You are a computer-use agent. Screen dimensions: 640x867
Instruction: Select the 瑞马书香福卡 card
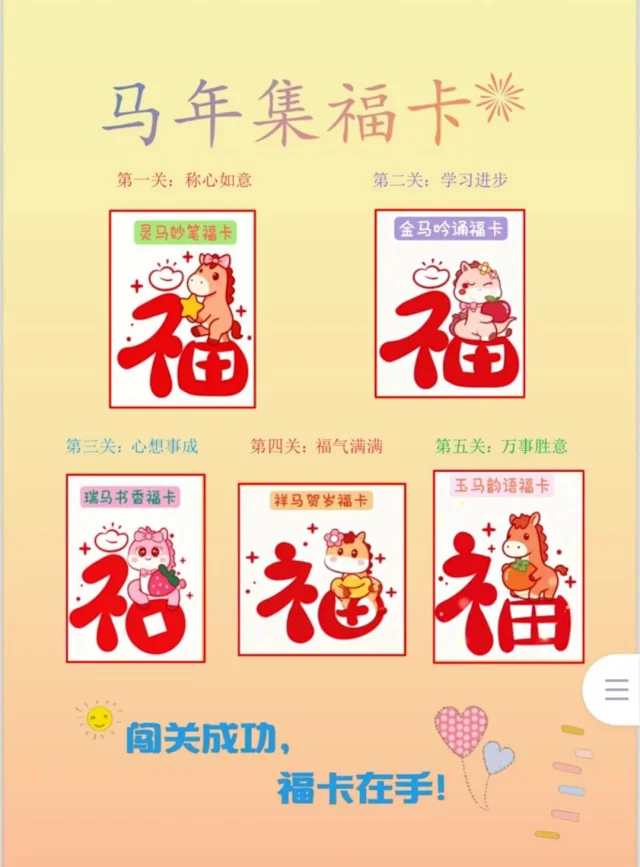[135, 568]
